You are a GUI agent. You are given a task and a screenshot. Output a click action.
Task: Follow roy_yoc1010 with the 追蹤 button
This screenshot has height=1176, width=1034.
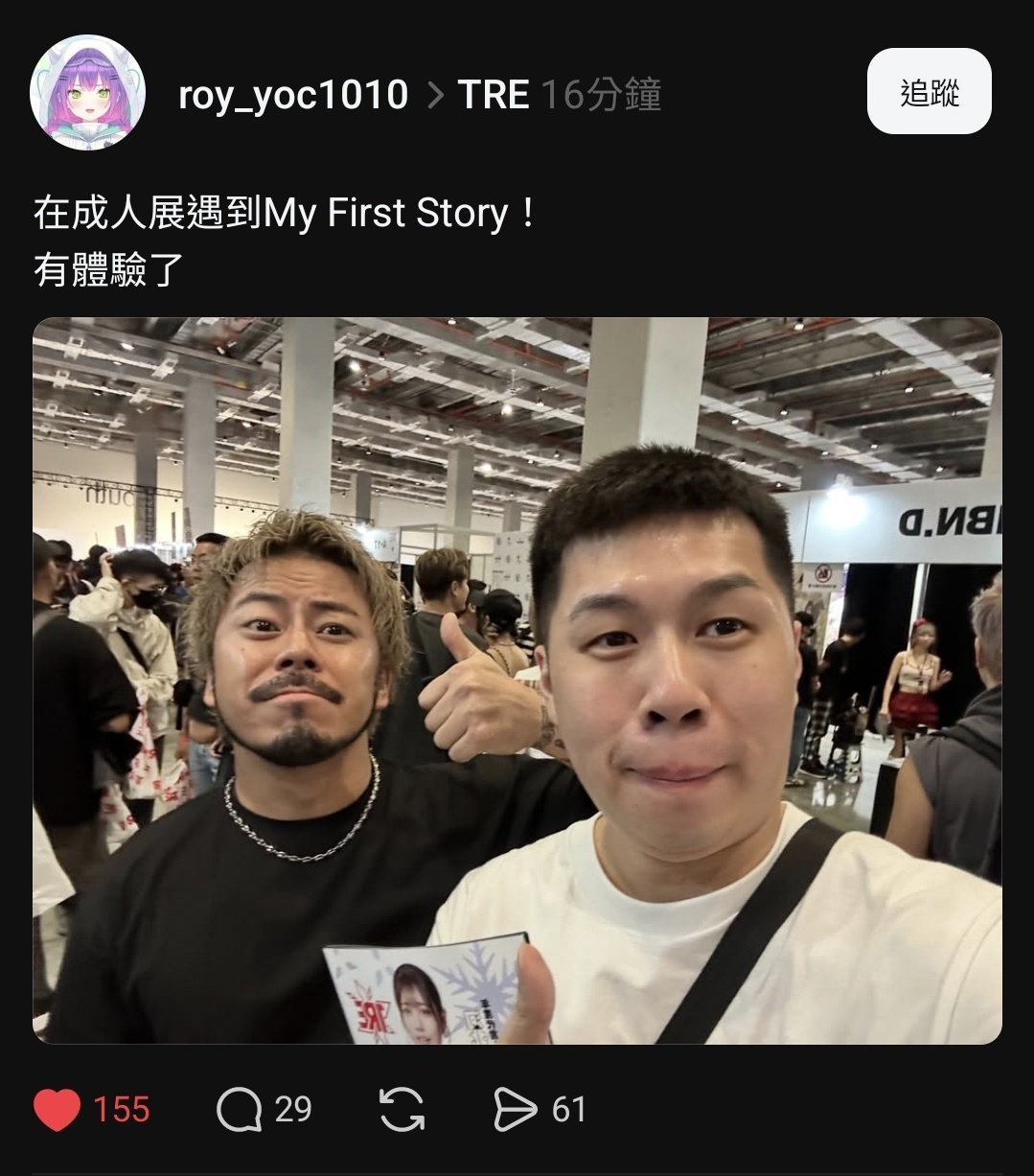(x=928, y=92)
